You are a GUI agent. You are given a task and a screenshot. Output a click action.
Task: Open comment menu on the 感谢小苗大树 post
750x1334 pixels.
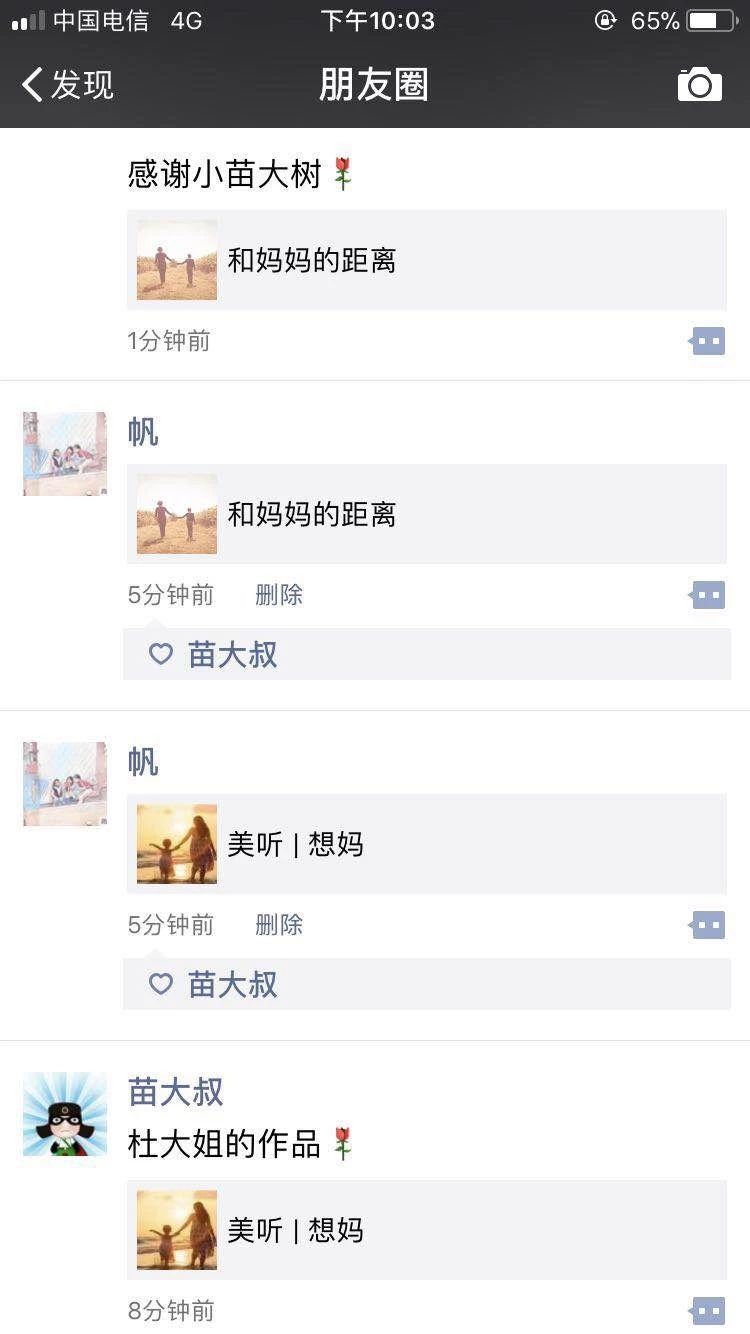708,342
